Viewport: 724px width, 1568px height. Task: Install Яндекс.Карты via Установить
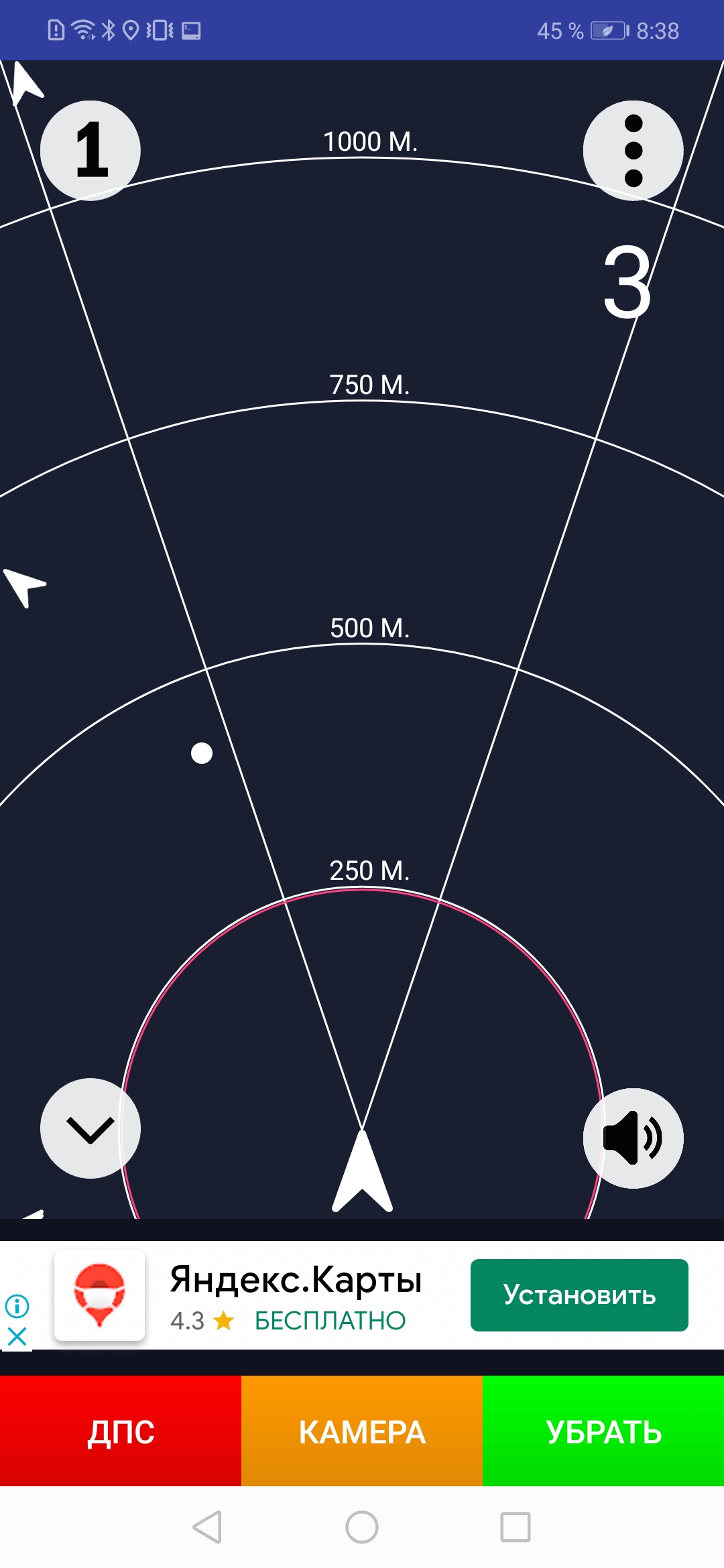tap(579, 1295)
